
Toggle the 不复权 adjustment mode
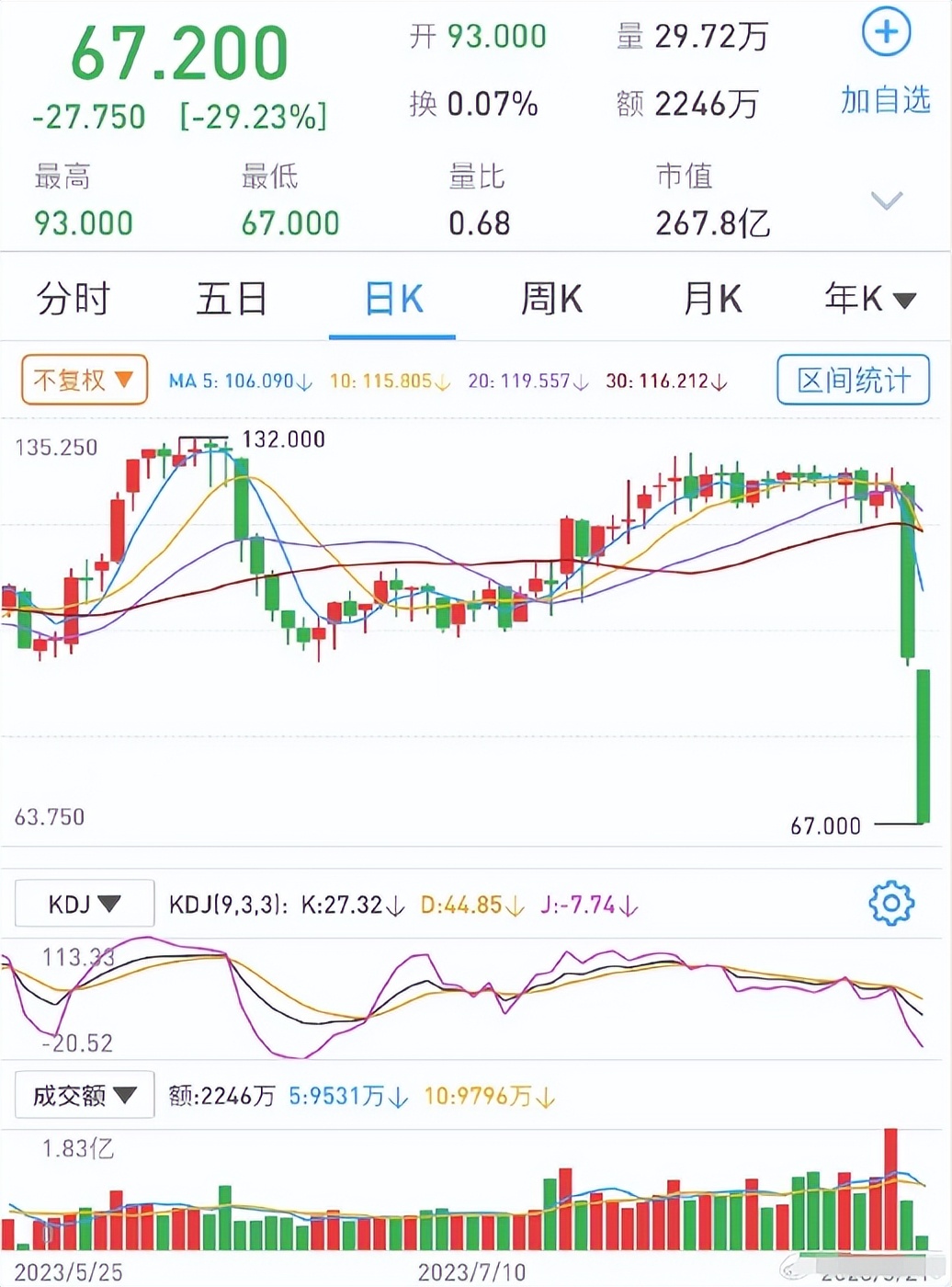click(x=84, y=380)
